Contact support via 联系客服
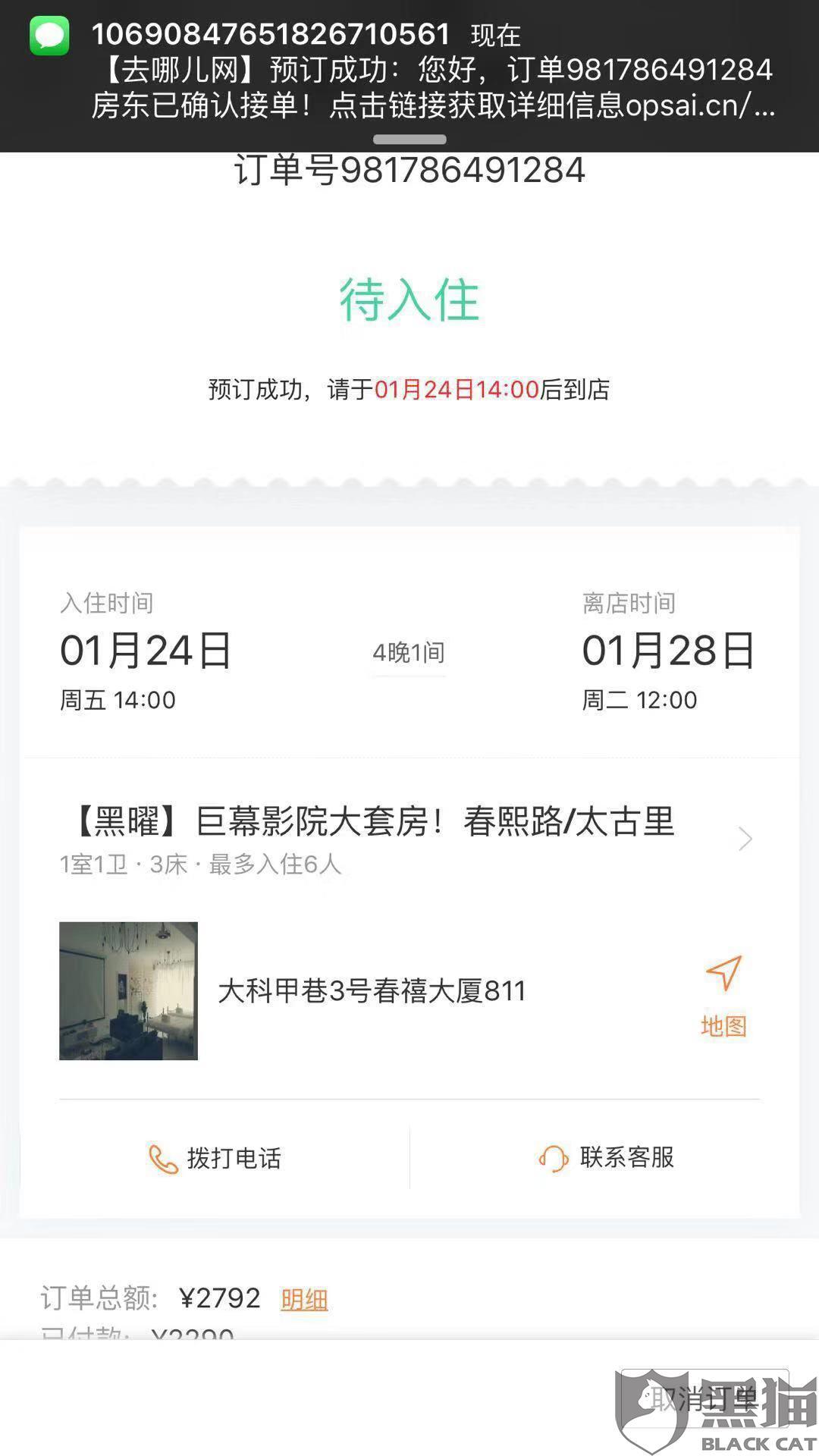Viewport: 819px width, 1456px height. [605, 1158]
